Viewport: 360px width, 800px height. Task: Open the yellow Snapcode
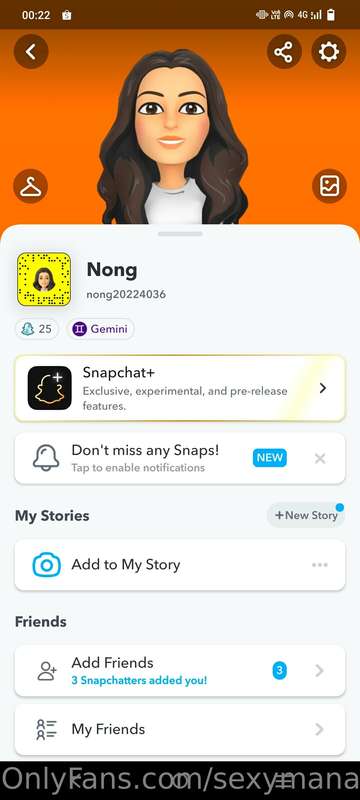tap(44, 279)
